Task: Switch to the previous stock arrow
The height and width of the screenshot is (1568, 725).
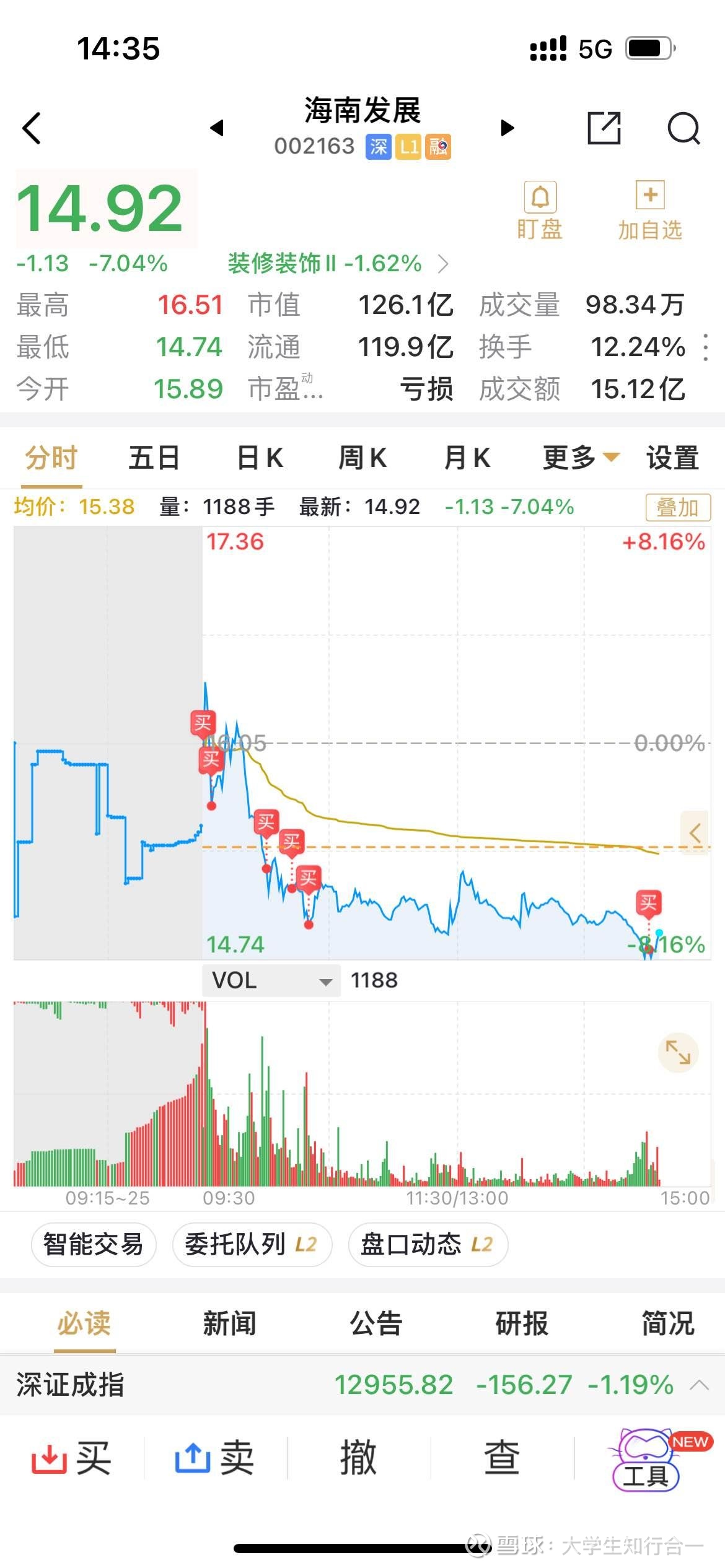Action: click(216, 128)
